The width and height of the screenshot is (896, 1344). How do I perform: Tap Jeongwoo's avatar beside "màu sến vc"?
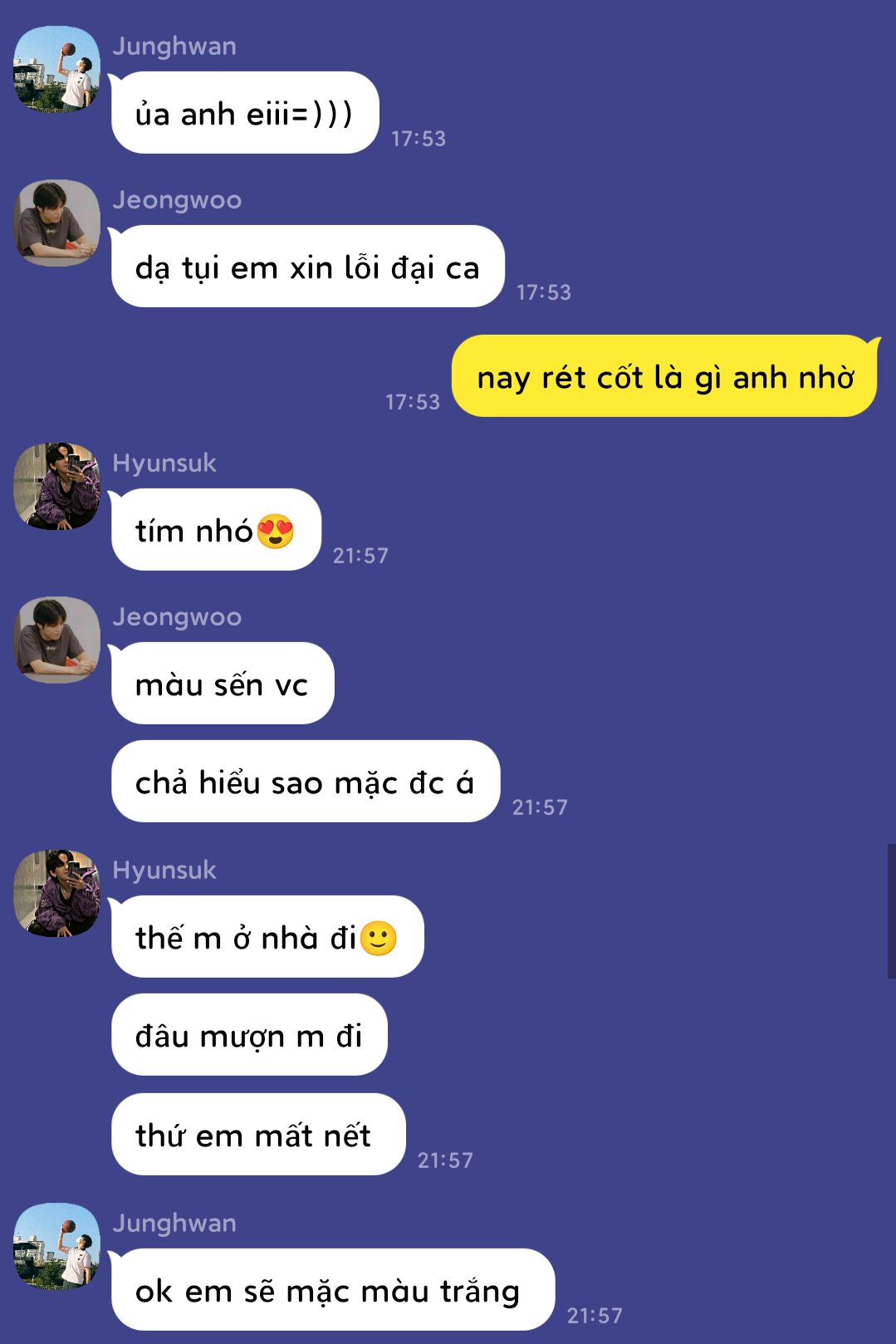(x=56, y=640)
